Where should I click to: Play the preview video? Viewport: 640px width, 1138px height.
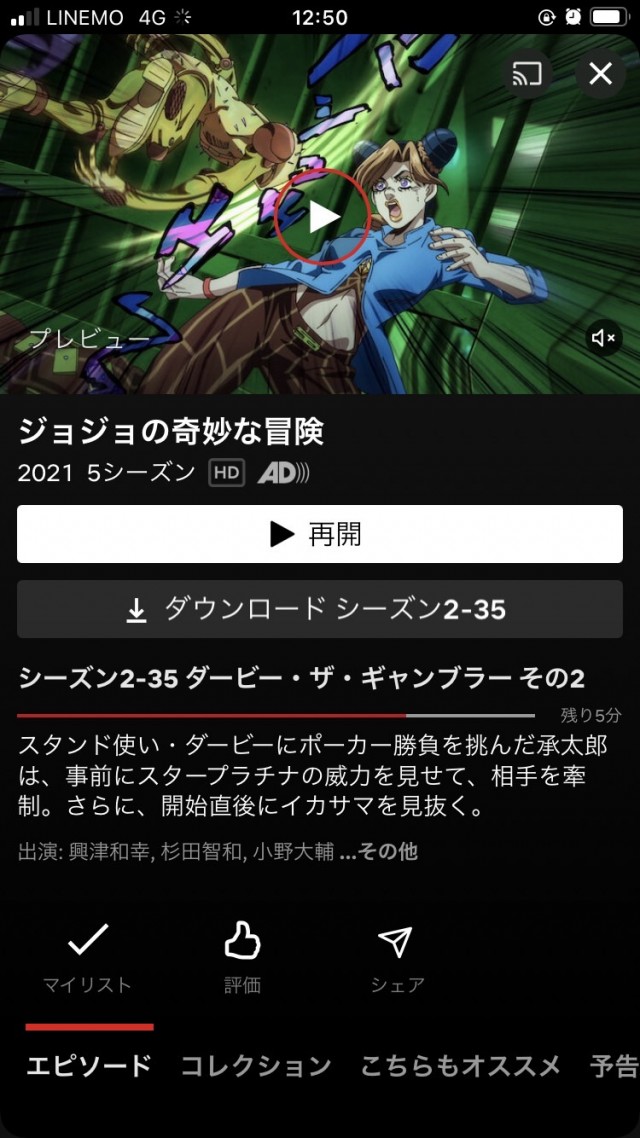click(x=322, y=217)
